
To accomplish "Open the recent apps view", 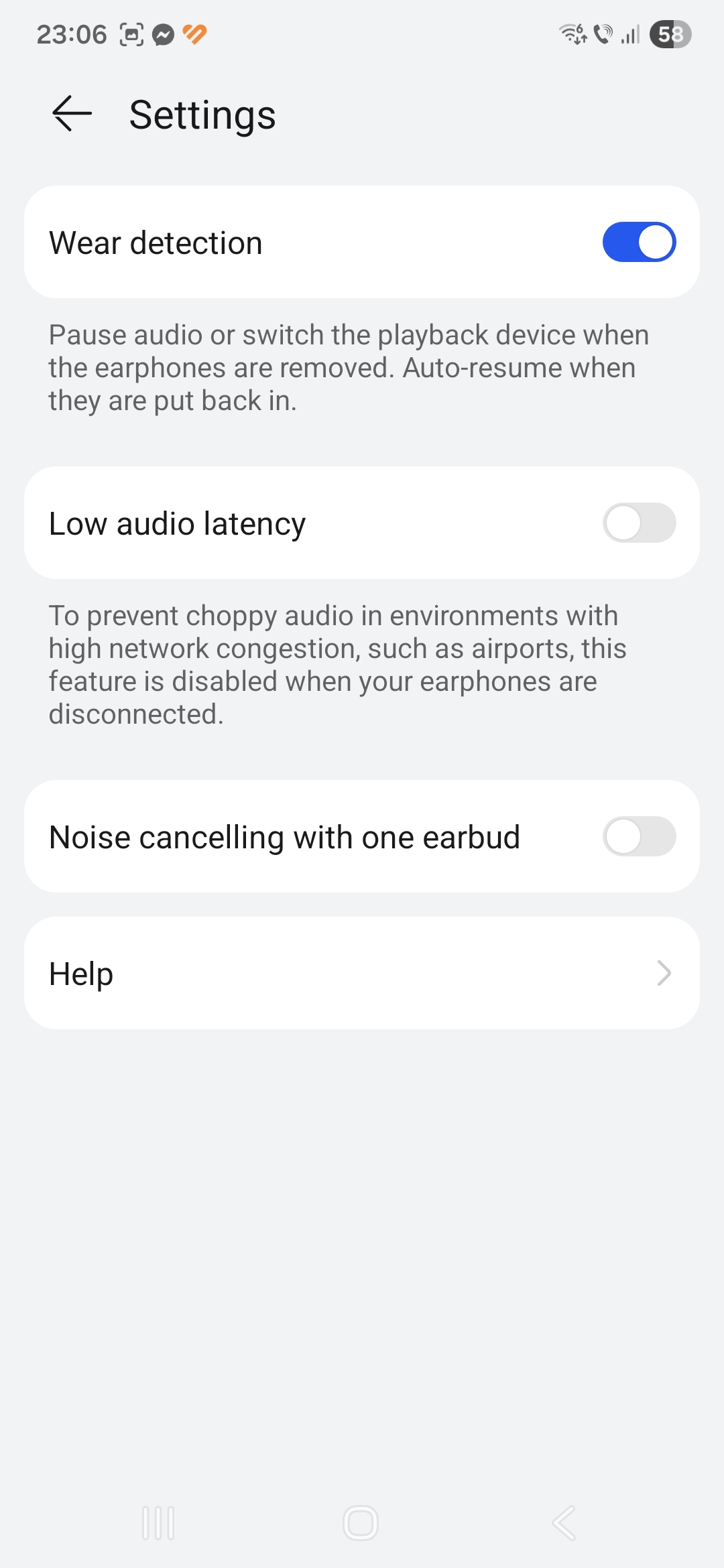I will [159, 1522].
